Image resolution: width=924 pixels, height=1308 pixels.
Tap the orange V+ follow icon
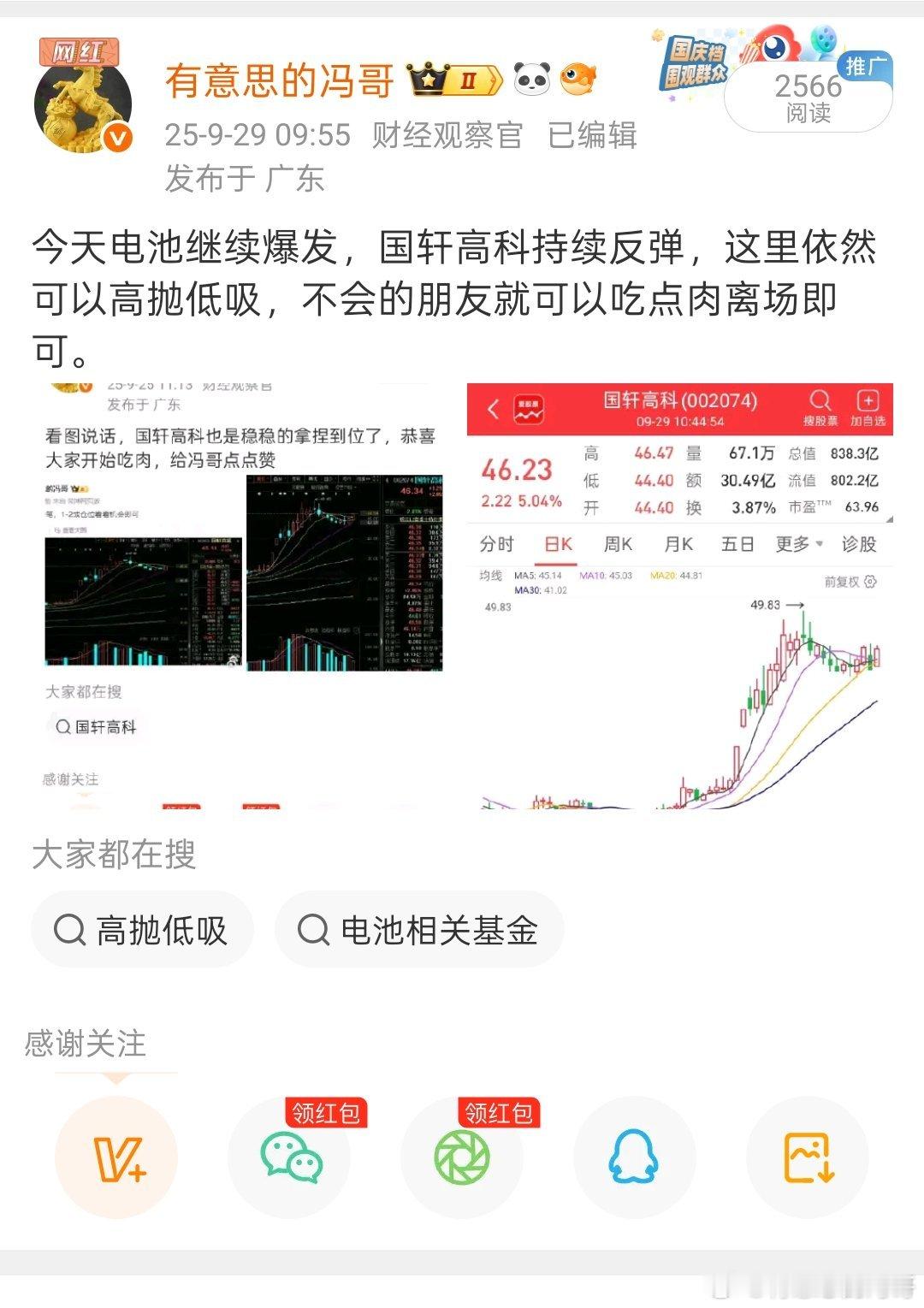click(116, 1157)
